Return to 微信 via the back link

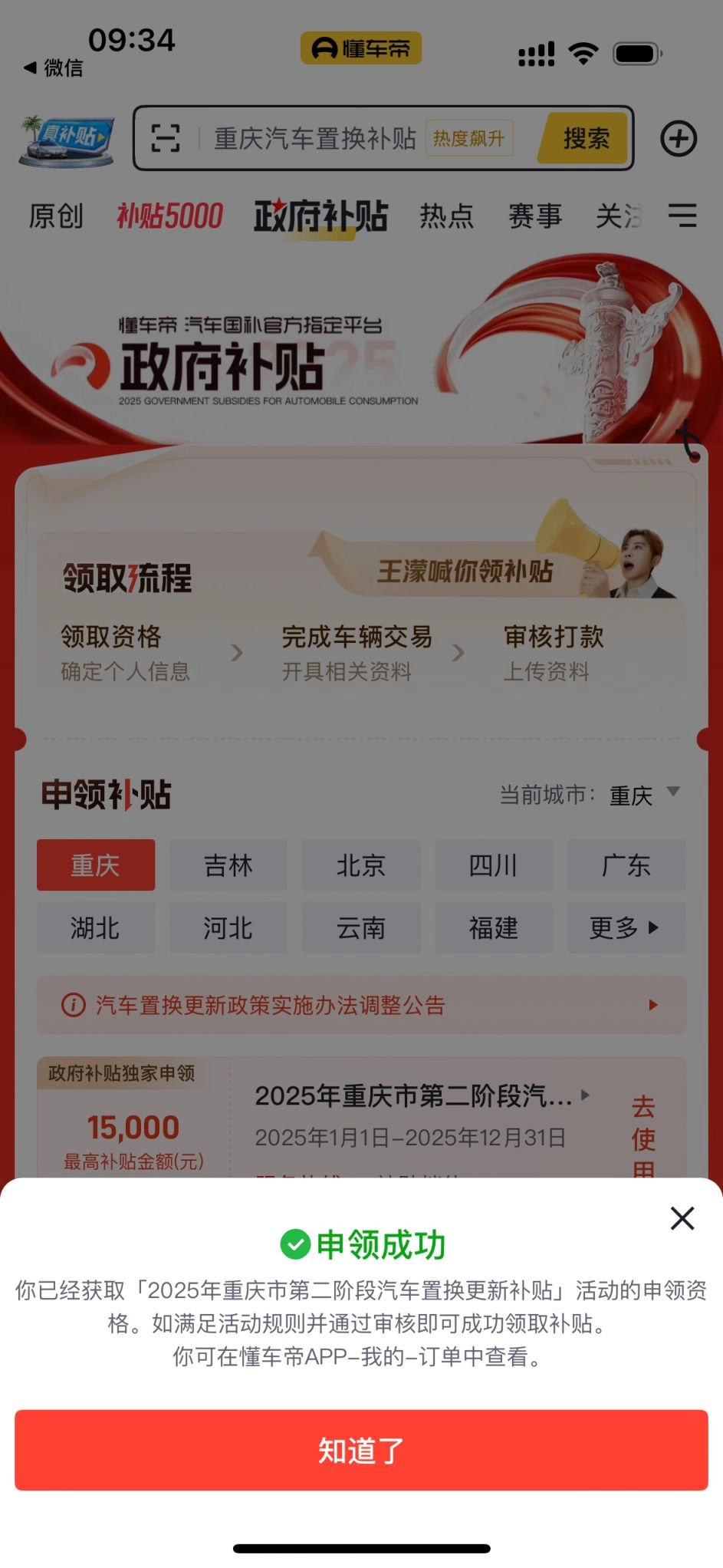click(x=54, y=68)
